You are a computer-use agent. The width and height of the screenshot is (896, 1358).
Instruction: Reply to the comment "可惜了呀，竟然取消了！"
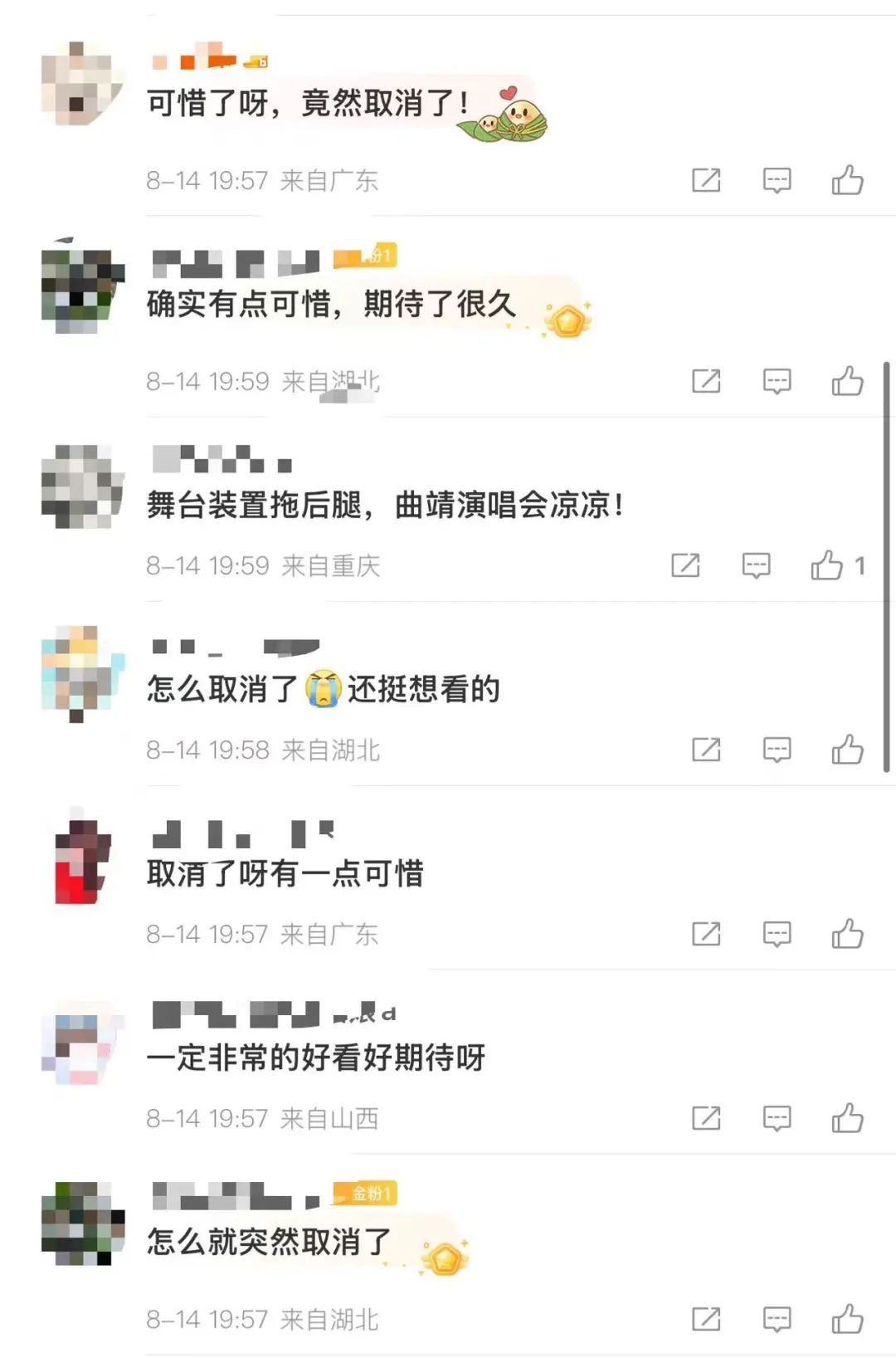(x=777, y=180)
